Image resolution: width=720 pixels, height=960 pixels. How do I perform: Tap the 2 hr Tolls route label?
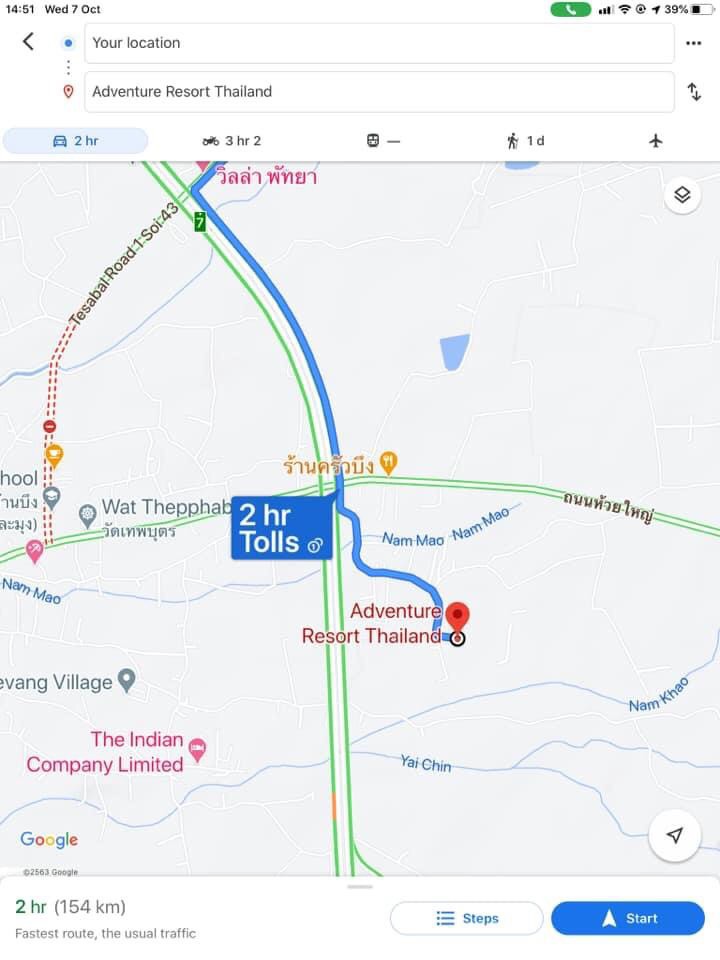pos(282,528)
